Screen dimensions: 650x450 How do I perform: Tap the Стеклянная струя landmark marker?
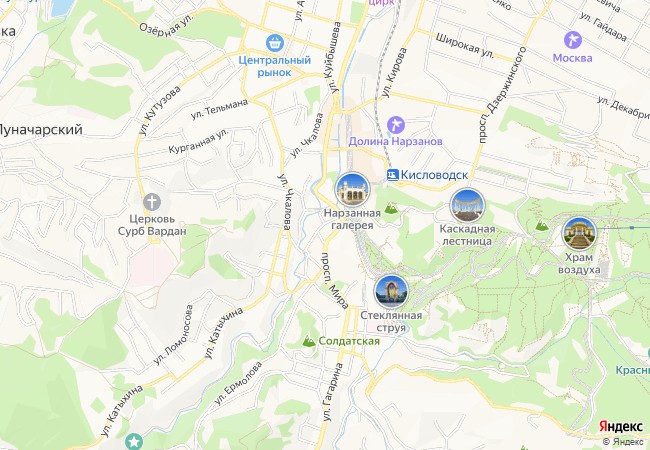(x=391, y=291)
